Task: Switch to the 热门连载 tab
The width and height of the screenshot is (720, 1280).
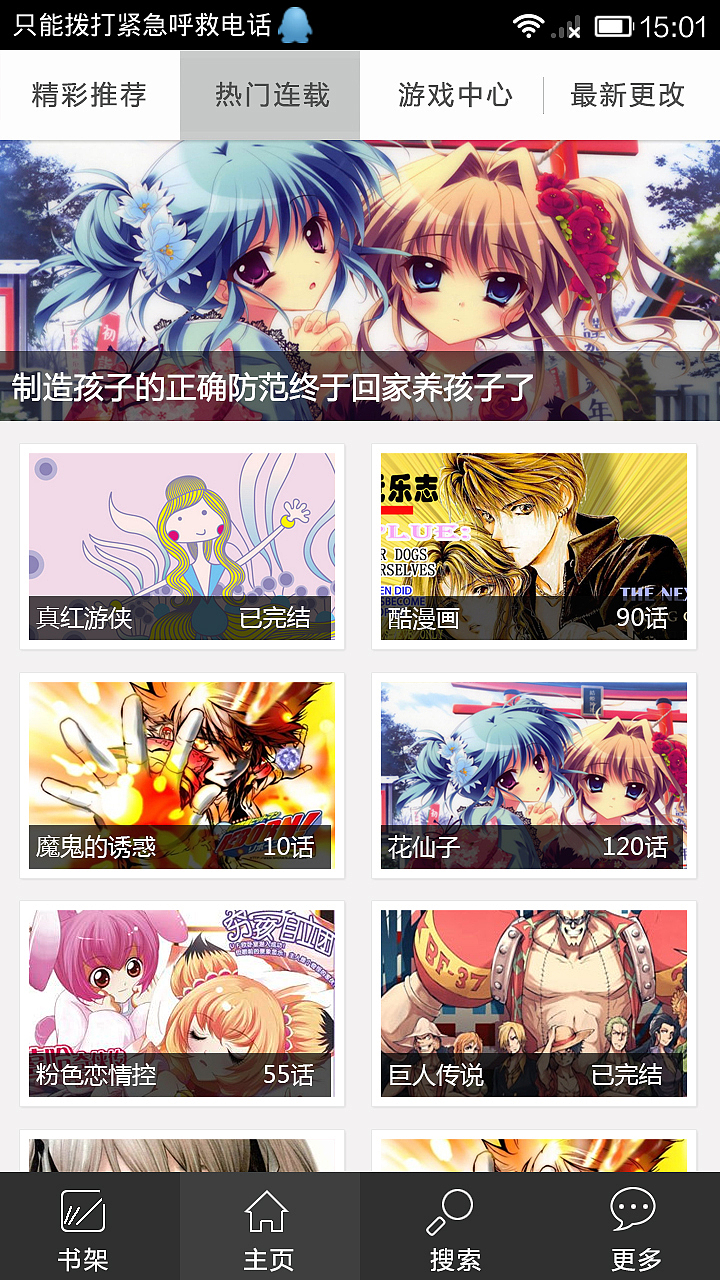Action: (x=269, y=95)
